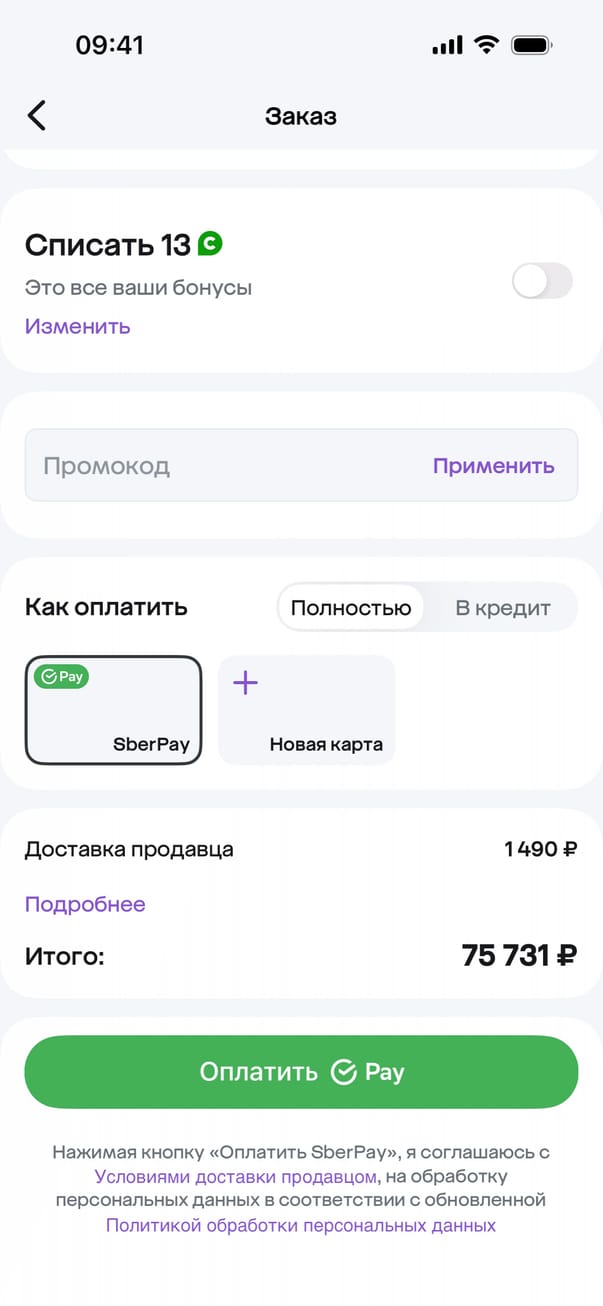Select the Полностью payment option
The width and height of the screenshot is (603, 1306).
click(x=350, y=608)
